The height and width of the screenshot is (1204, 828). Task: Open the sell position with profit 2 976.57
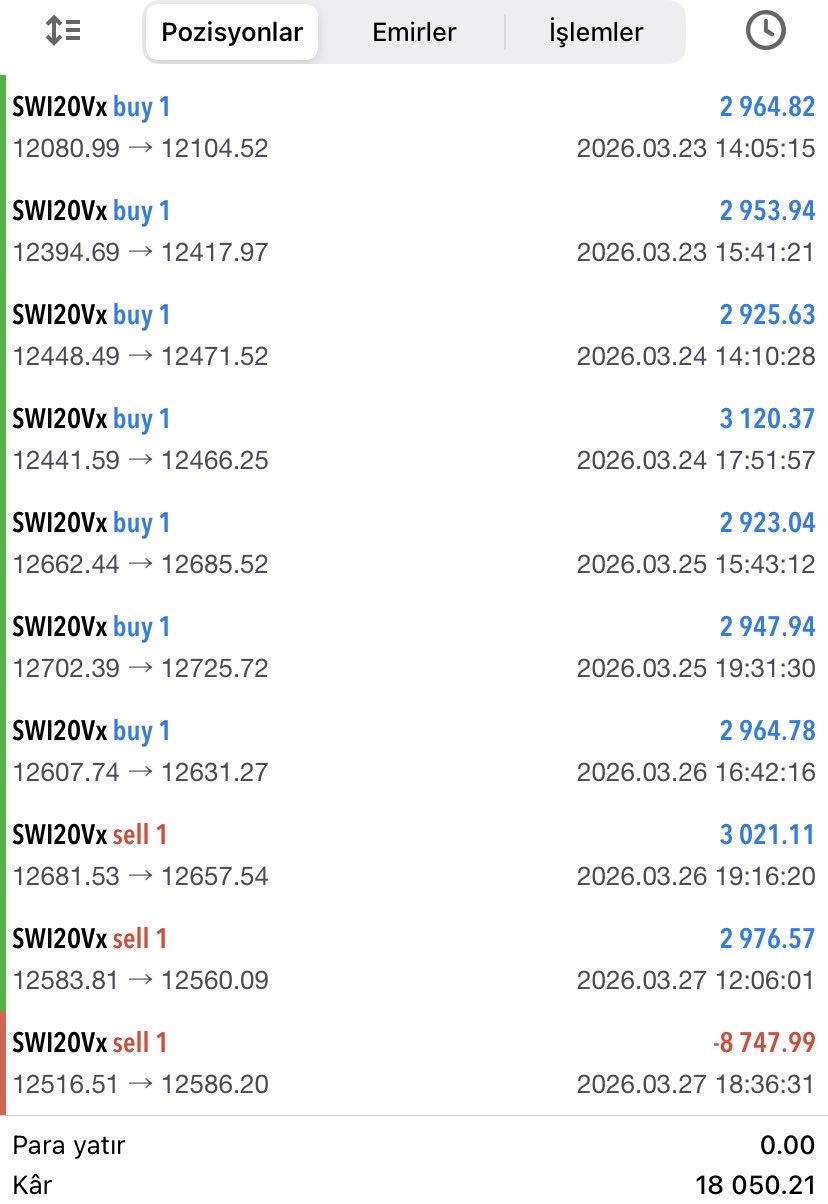(414, 959)
